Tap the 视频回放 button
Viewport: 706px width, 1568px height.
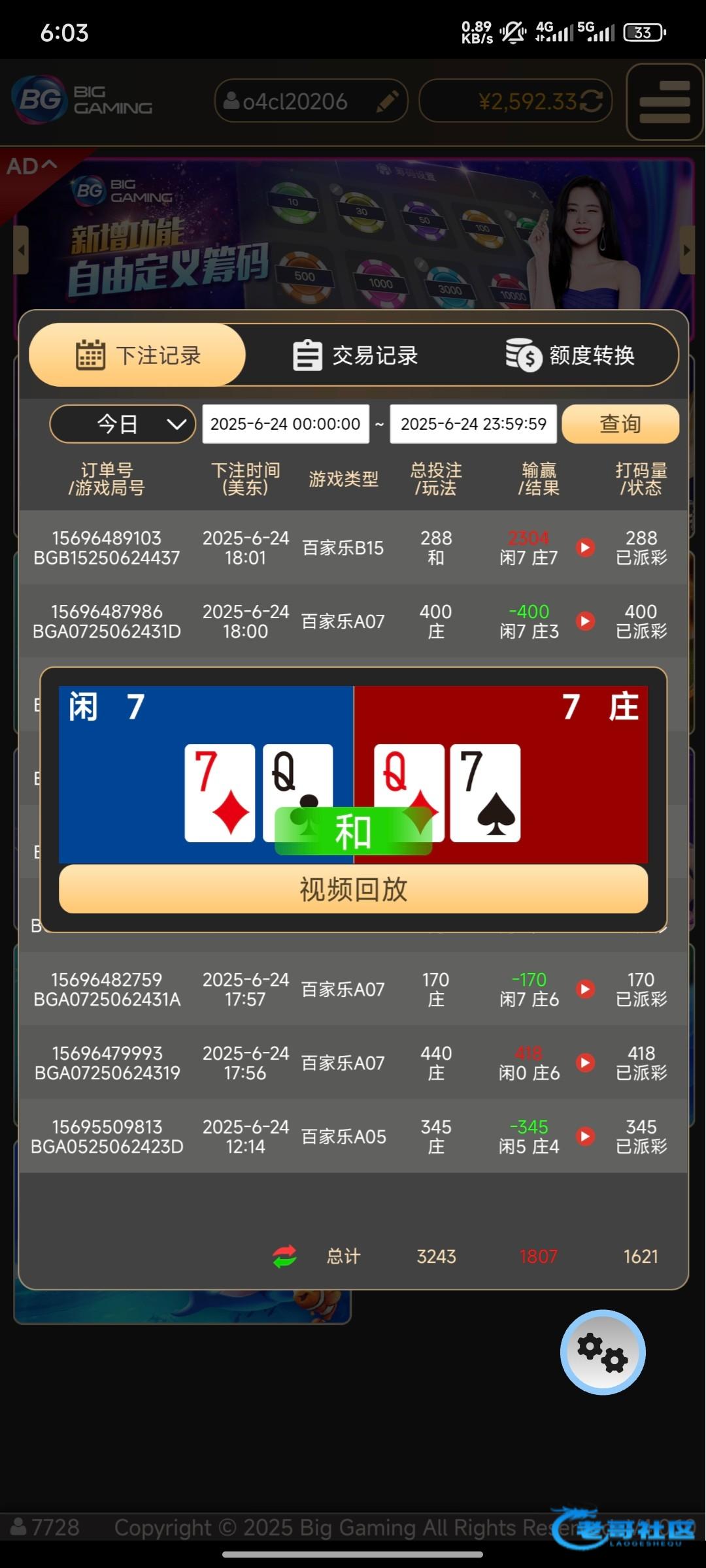click(353, 889)
